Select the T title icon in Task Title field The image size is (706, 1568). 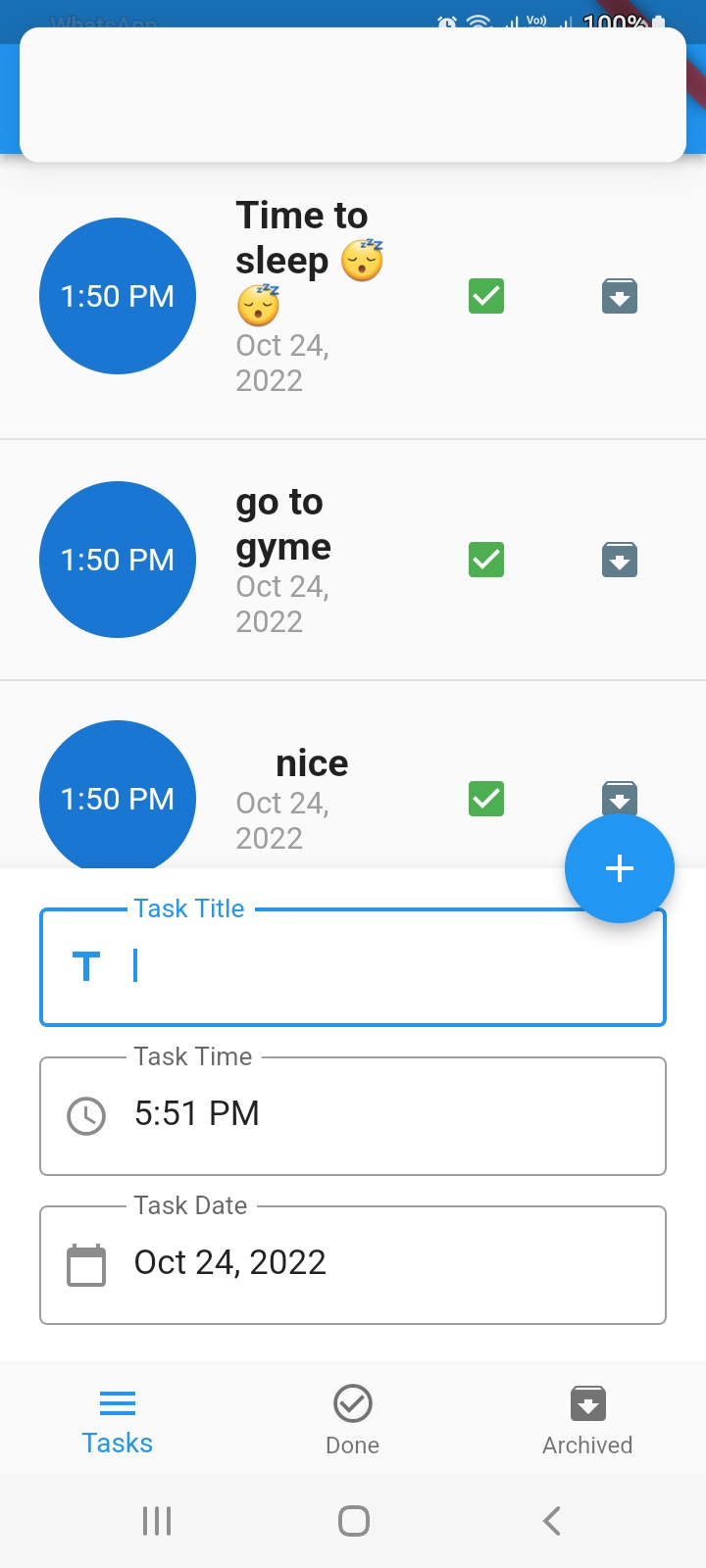point(86,966)
